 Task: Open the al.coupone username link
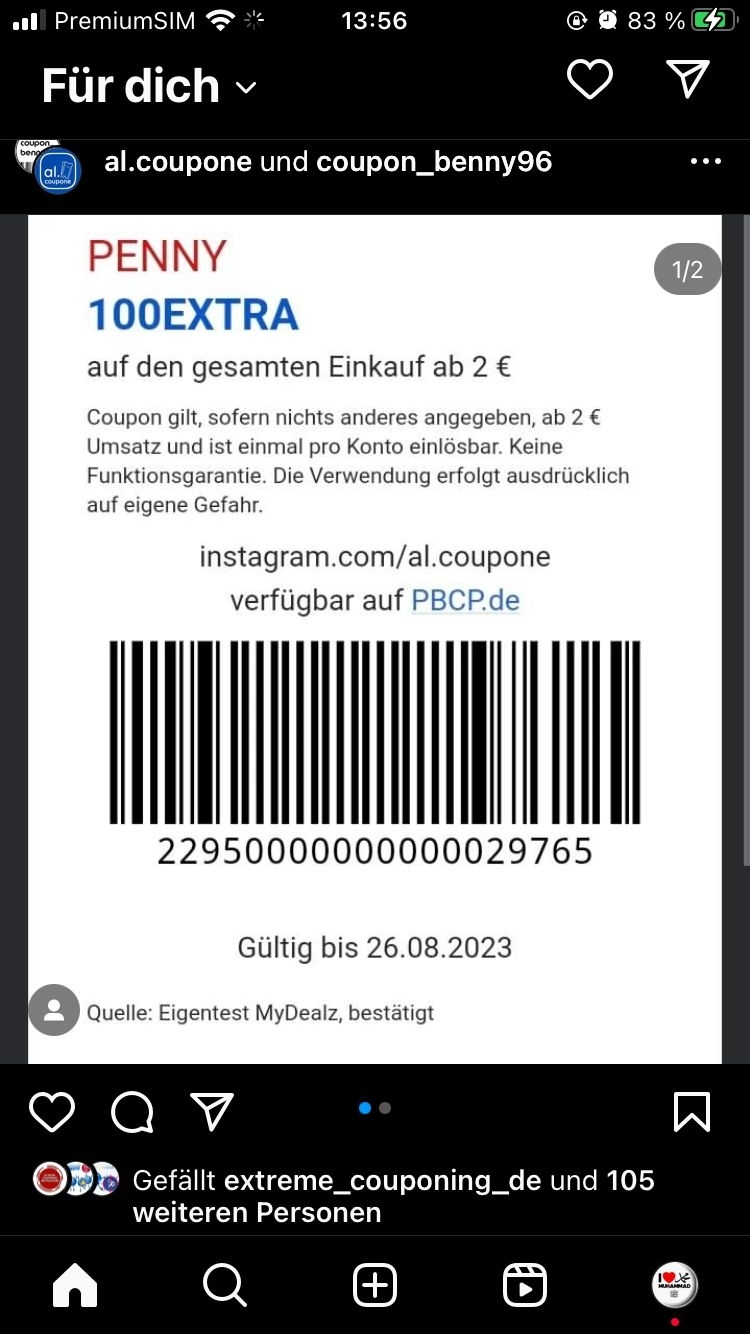[178, 162]
